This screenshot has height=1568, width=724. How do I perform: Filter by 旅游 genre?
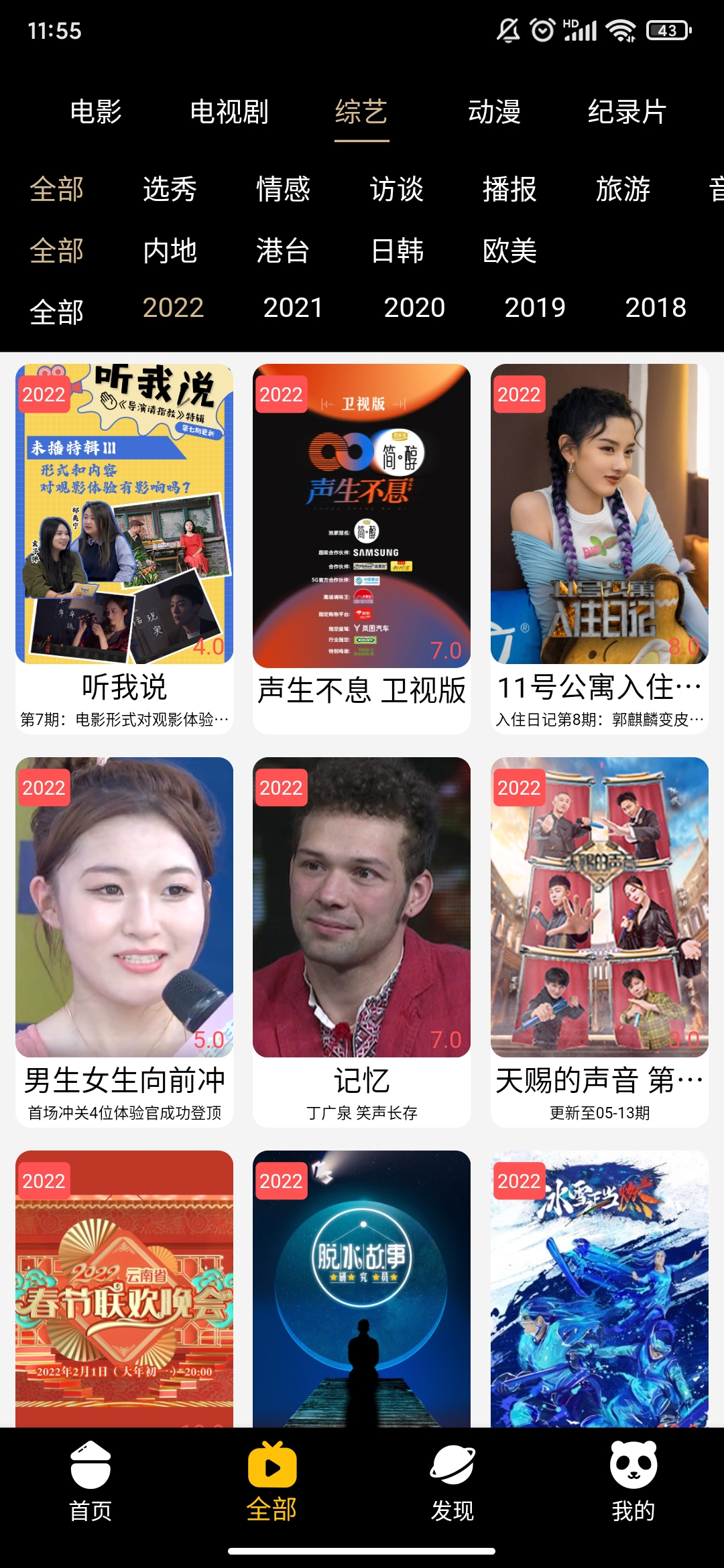click(623, 190)
